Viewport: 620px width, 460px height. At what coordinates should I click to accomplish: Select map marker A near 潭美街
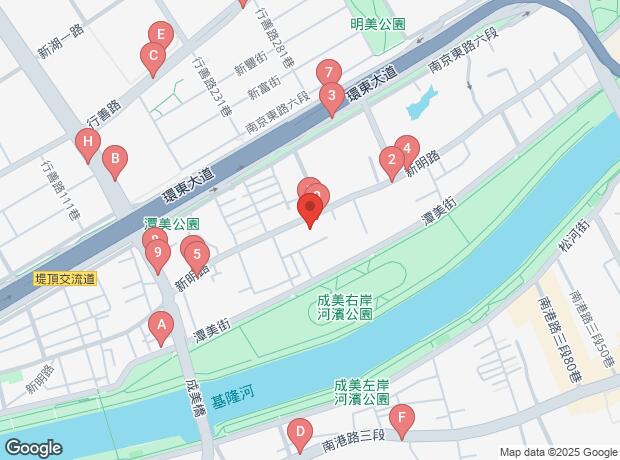pyautogui.click(x=160, y=325)
